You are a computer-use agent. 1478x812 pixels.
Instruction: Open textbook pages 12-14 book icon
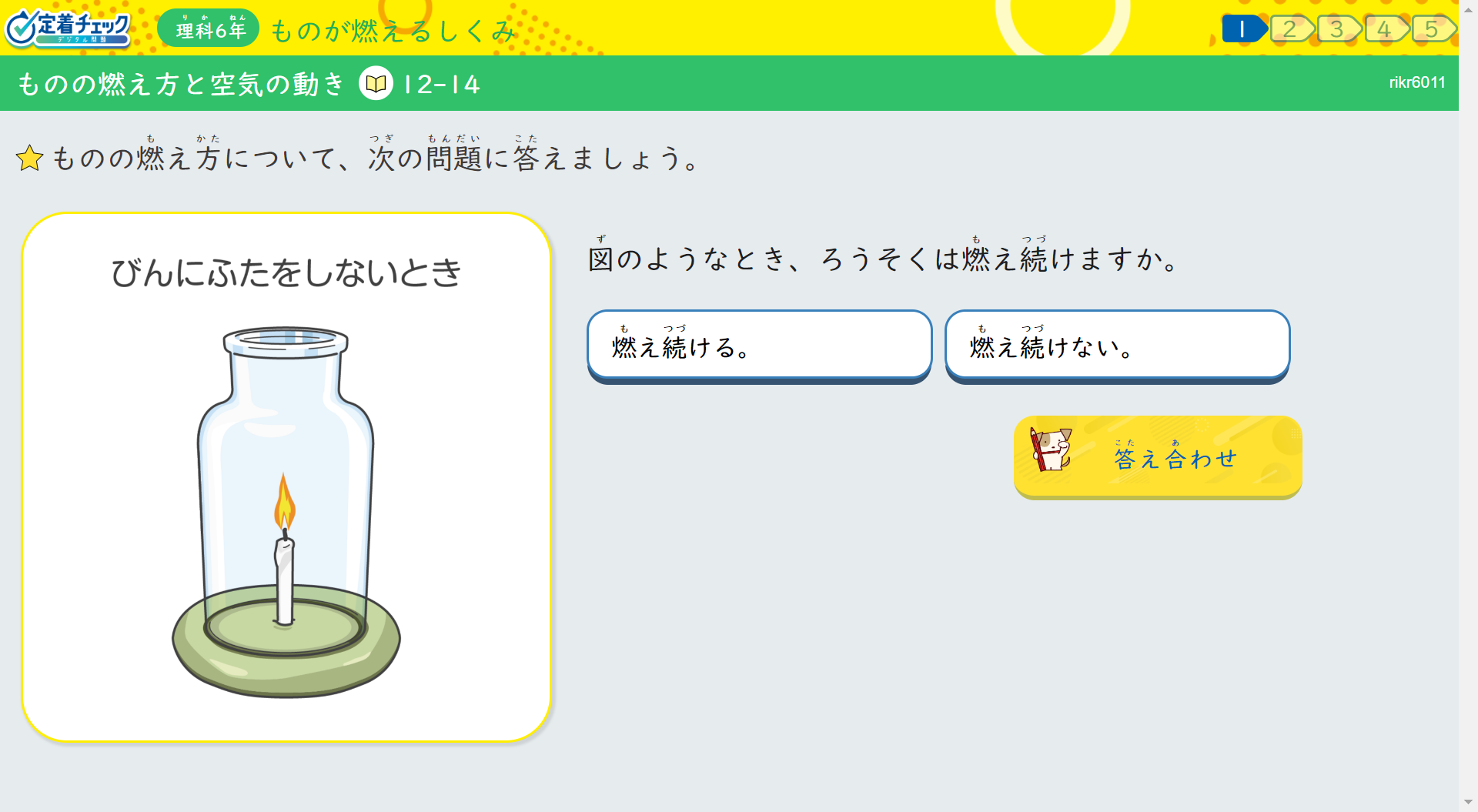click(376, 83)
